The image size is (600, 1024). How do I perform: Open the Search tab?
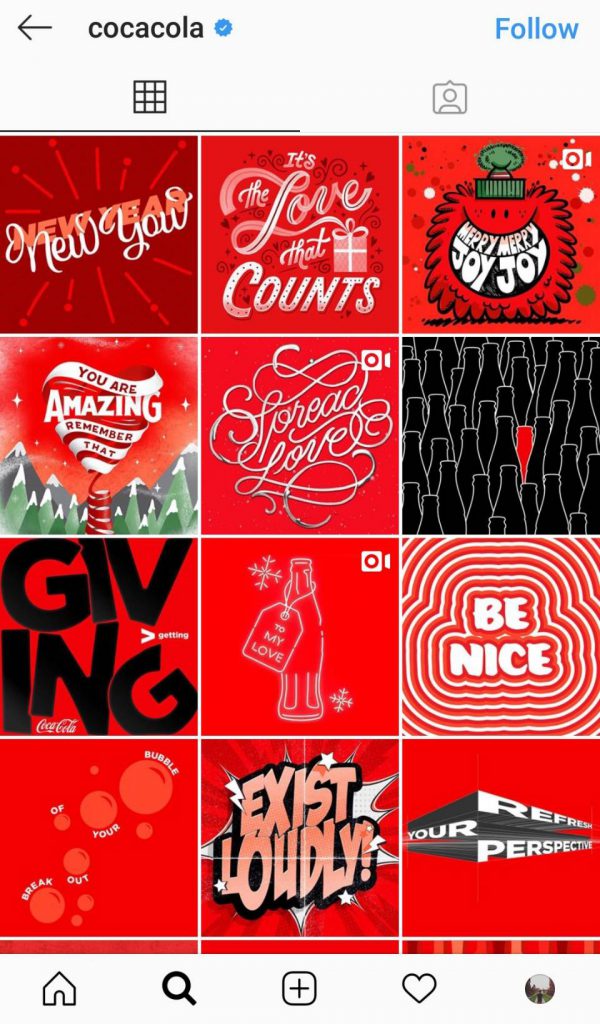point(179,989)
